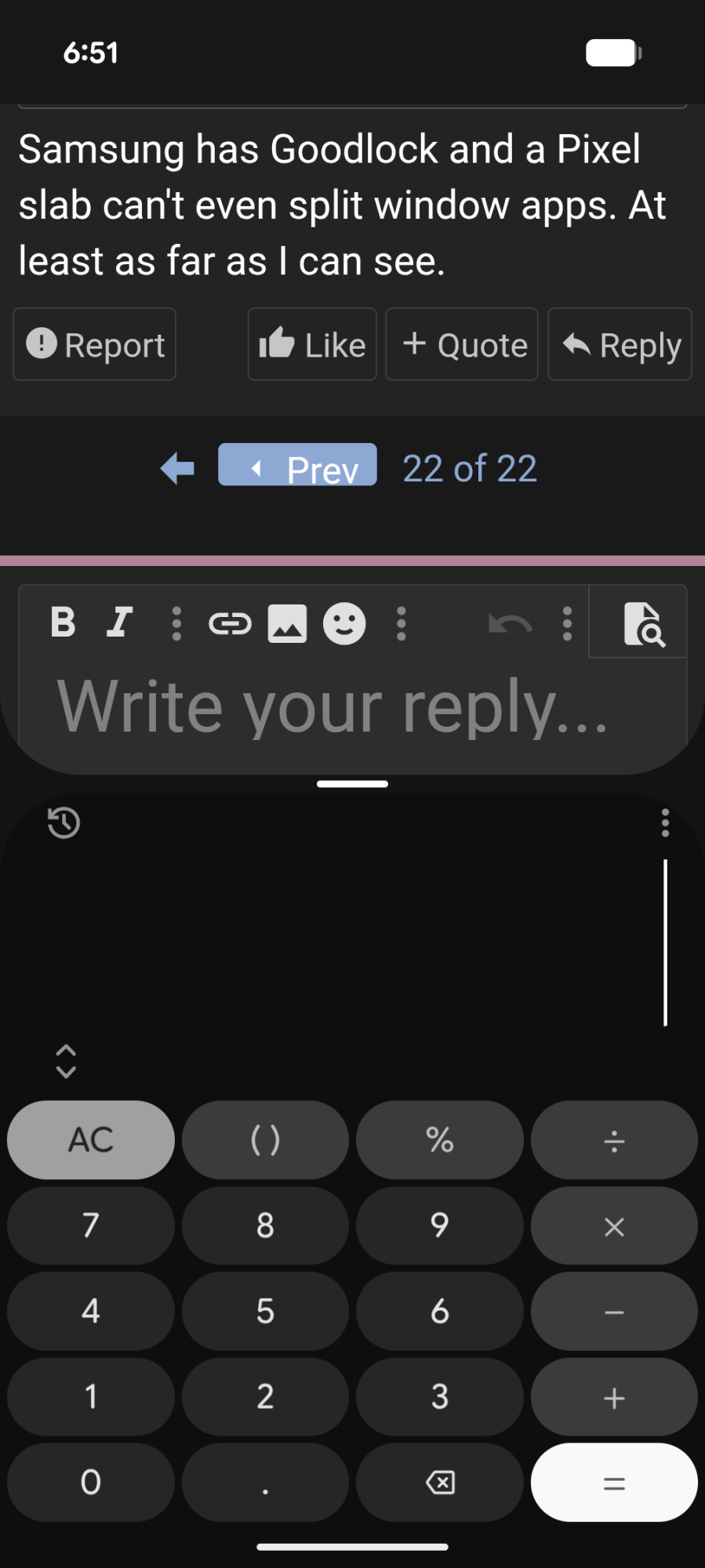Viewport: 705px width, 1568px height.
Task: Toggle italic formatting in the reply editor
Action: (x=118, y=622)
